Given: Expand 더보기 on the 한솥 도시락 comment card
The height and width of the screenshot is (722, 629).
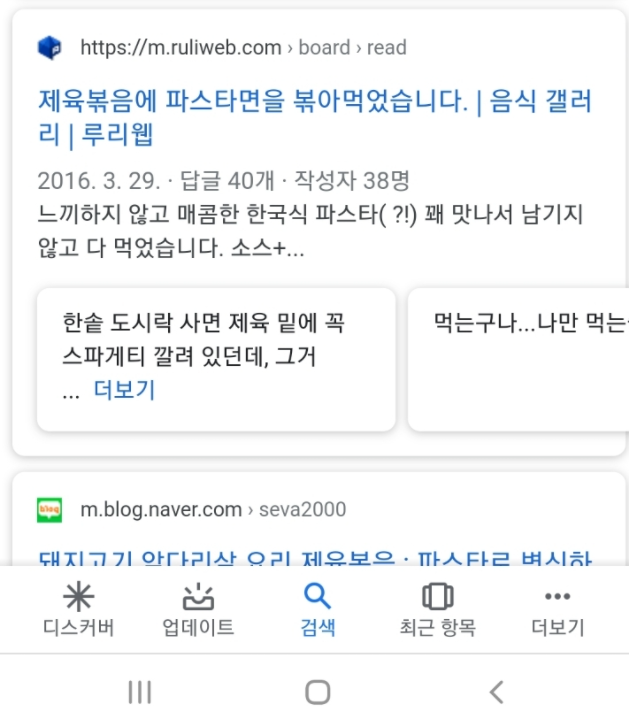Looking at the screenshot, I should pyautogui.click(x=124, y=390).
